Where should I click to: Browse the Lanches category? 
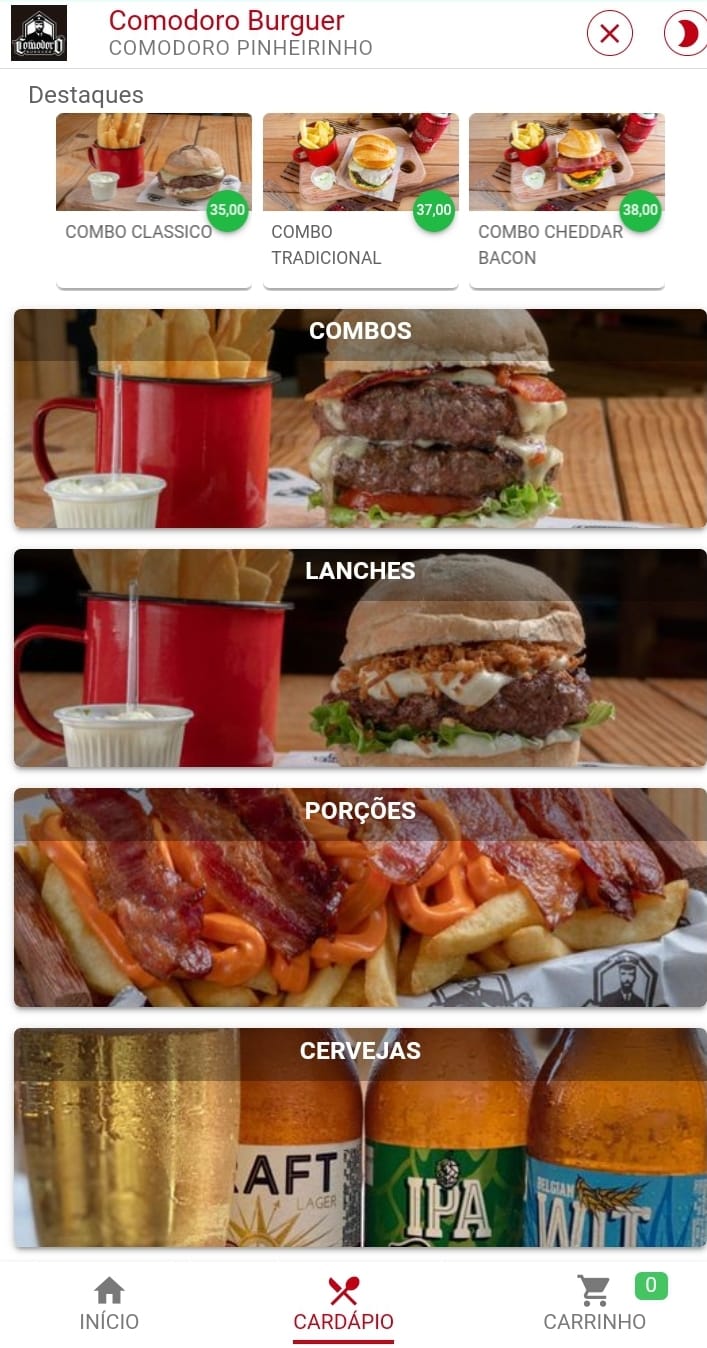[360, 658]
